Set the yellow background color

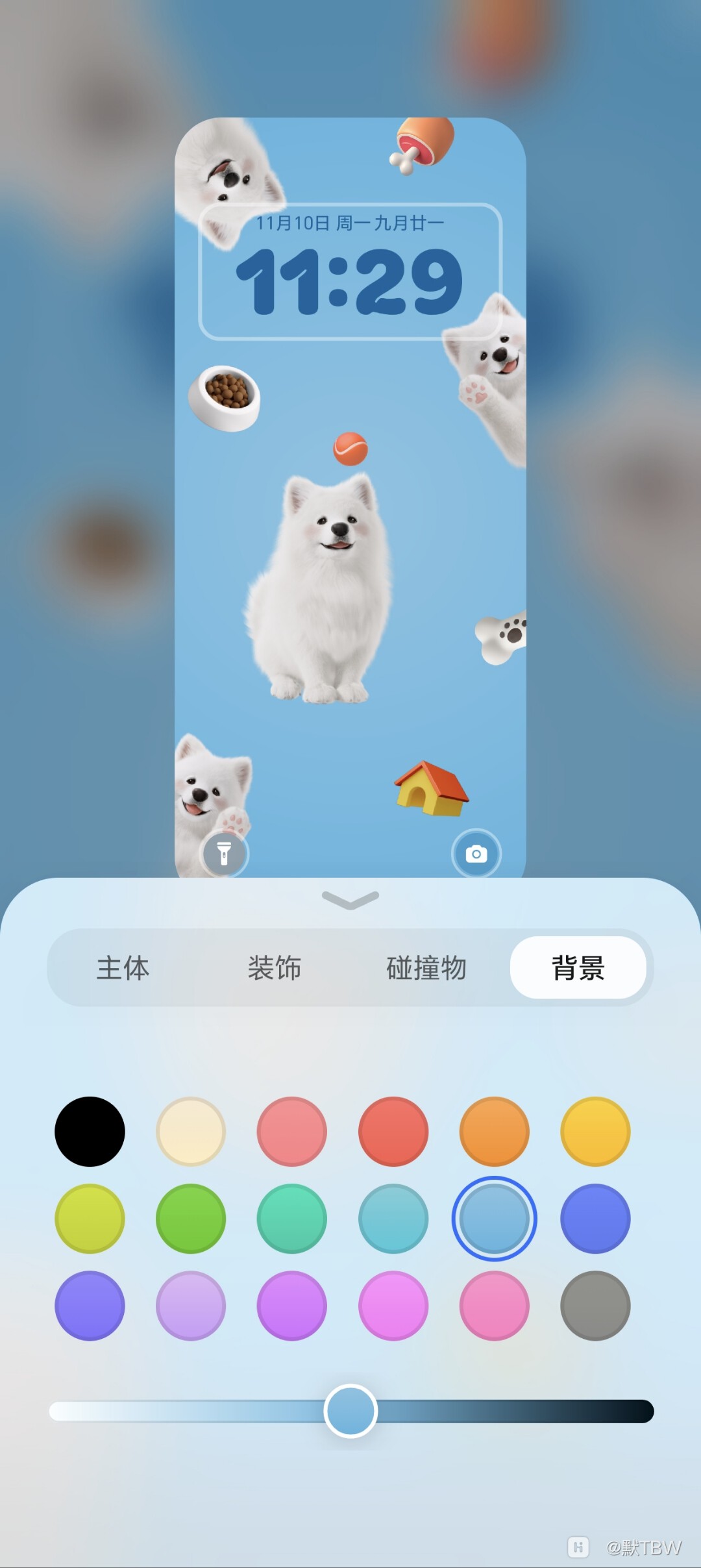(x=595, y=1132)
